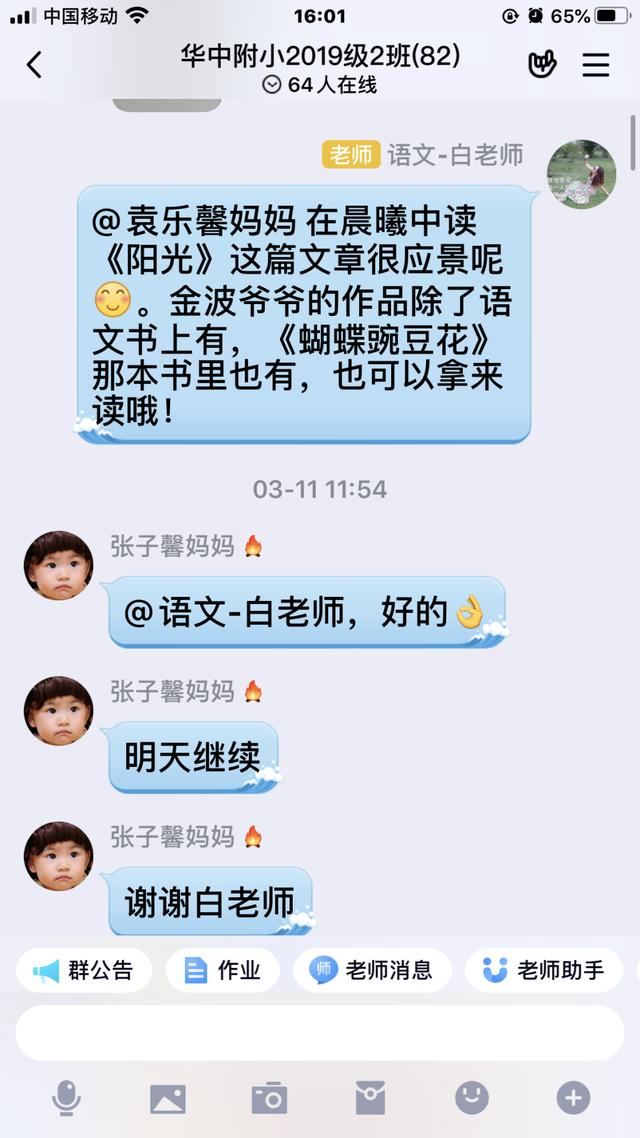
Task: Open 语文-白老师's avatar profile
Action: click(x=581, y=174)
